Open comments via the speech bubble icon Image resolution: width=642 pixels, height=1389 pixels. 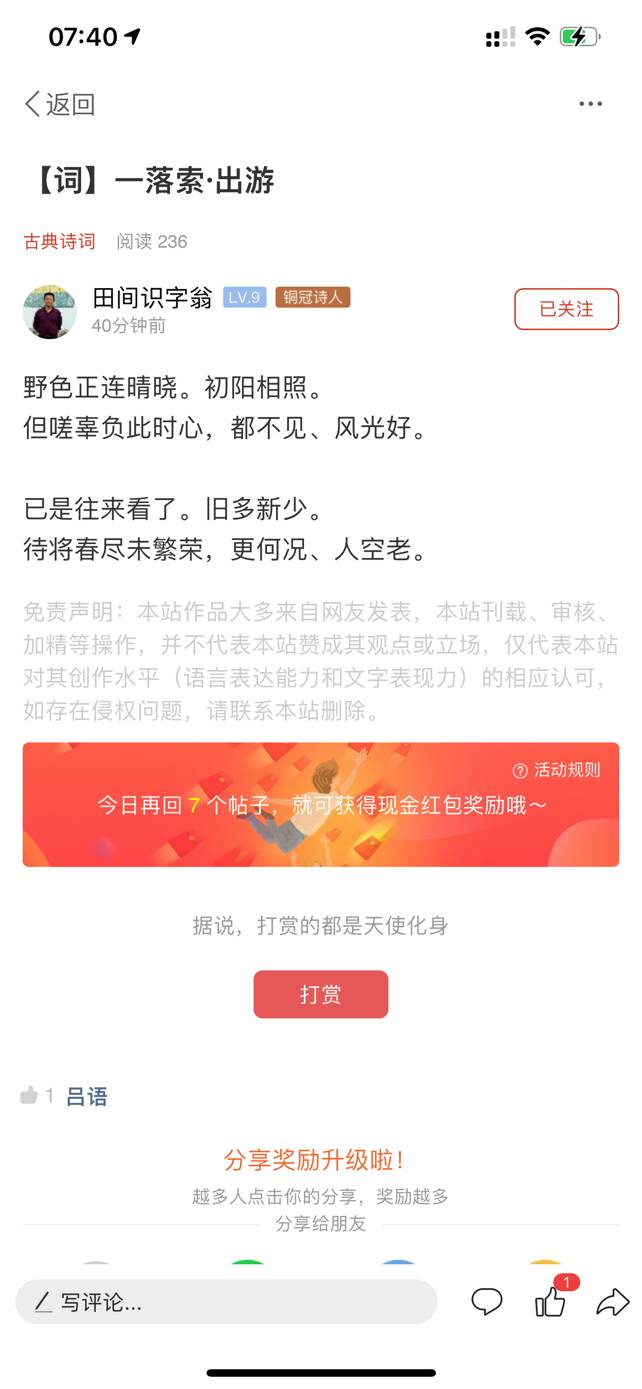click(x=487, y=1302)
